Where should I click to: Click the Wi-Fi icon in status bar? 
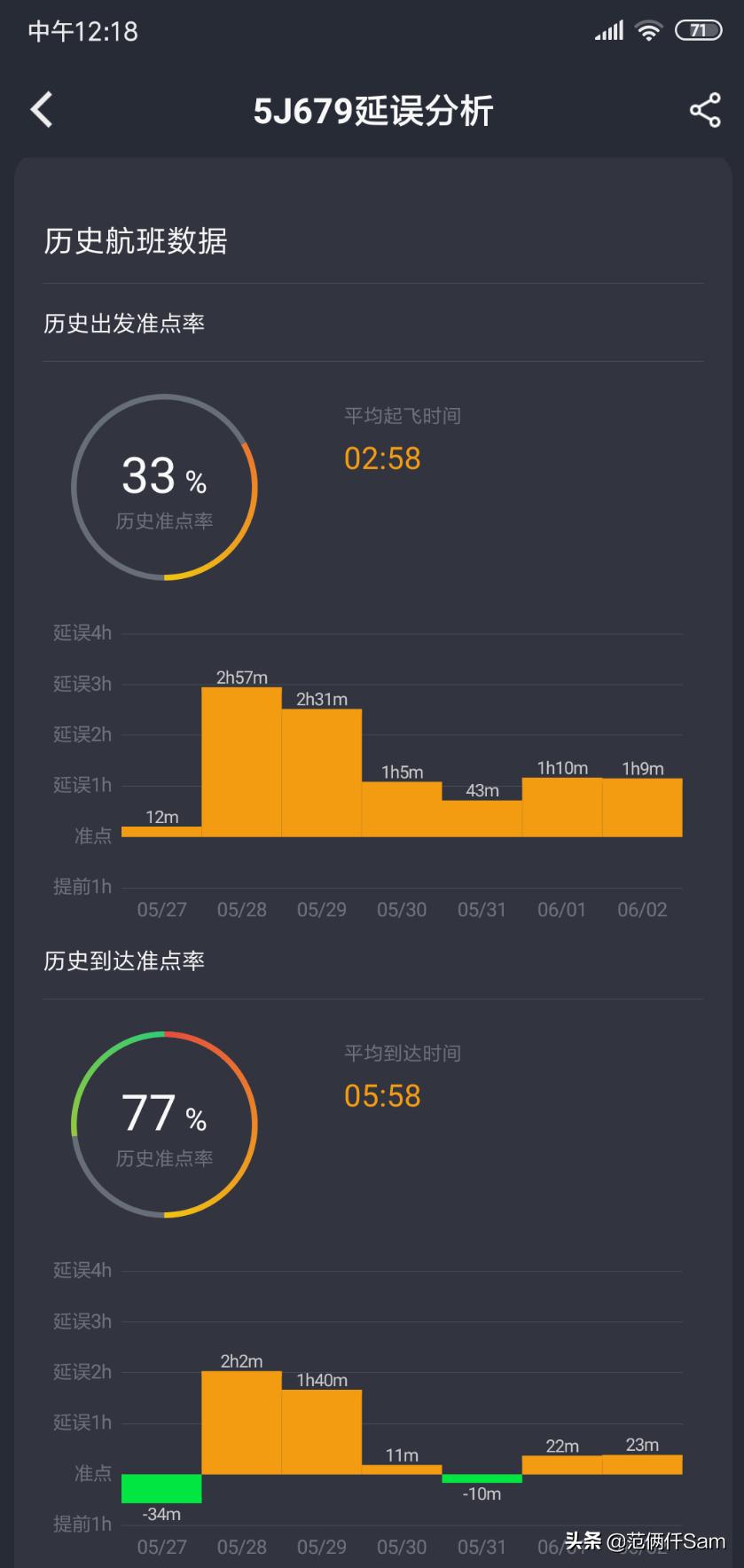click(x=648, y=29)
